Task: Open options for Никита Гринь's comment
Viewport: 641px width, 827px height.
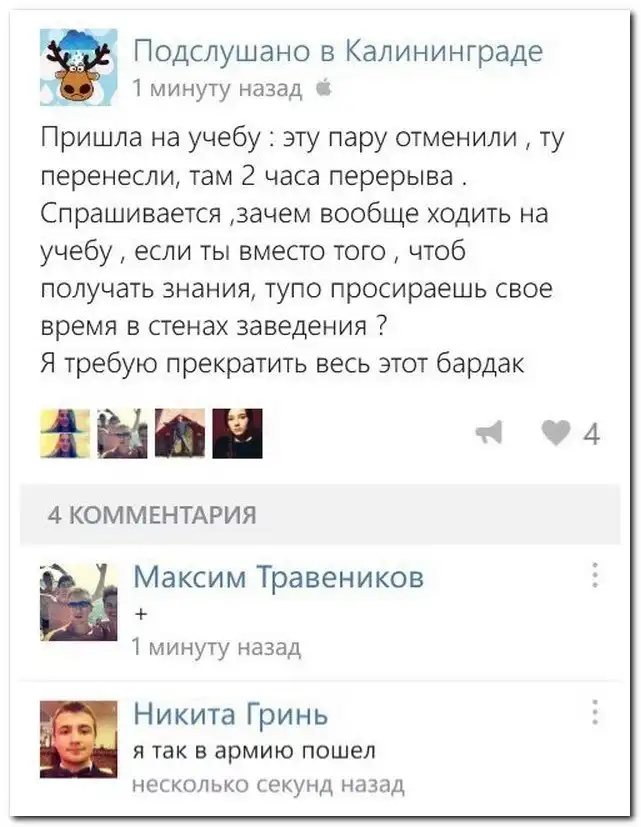Action: [595, 713]
